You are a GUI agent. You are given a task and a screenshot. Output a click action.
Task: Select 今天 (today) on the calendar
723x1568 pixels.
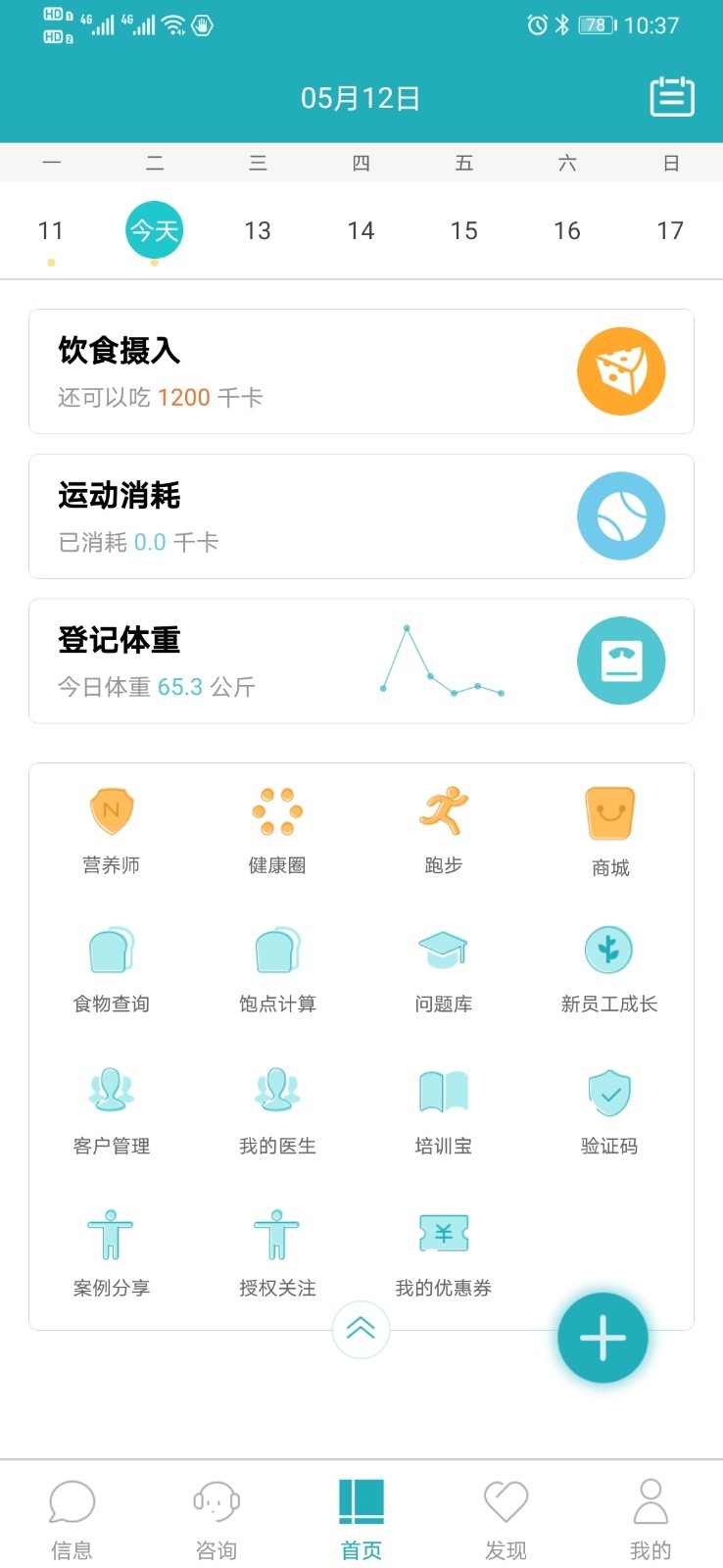click(154, 230)
